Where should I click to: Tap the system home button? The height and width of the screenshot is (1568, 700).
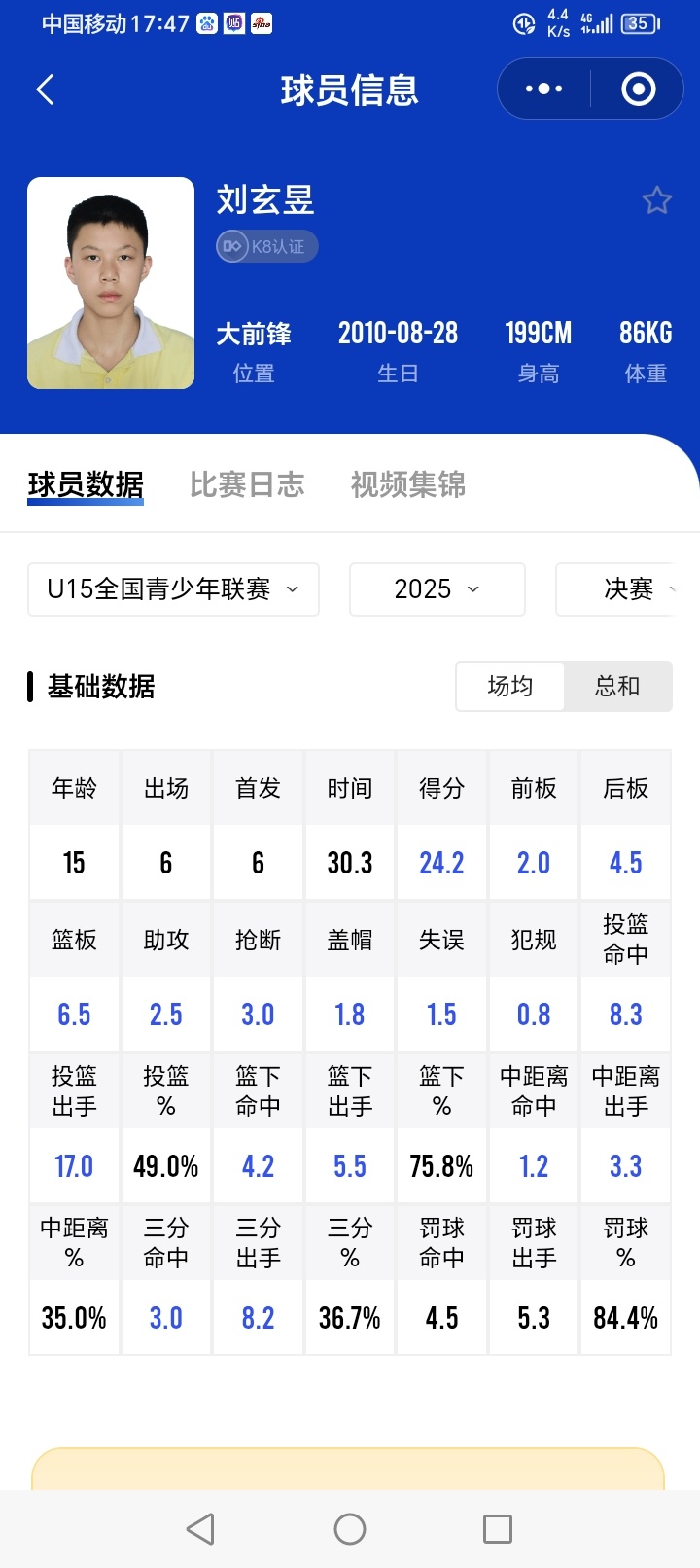[350, 1529]
